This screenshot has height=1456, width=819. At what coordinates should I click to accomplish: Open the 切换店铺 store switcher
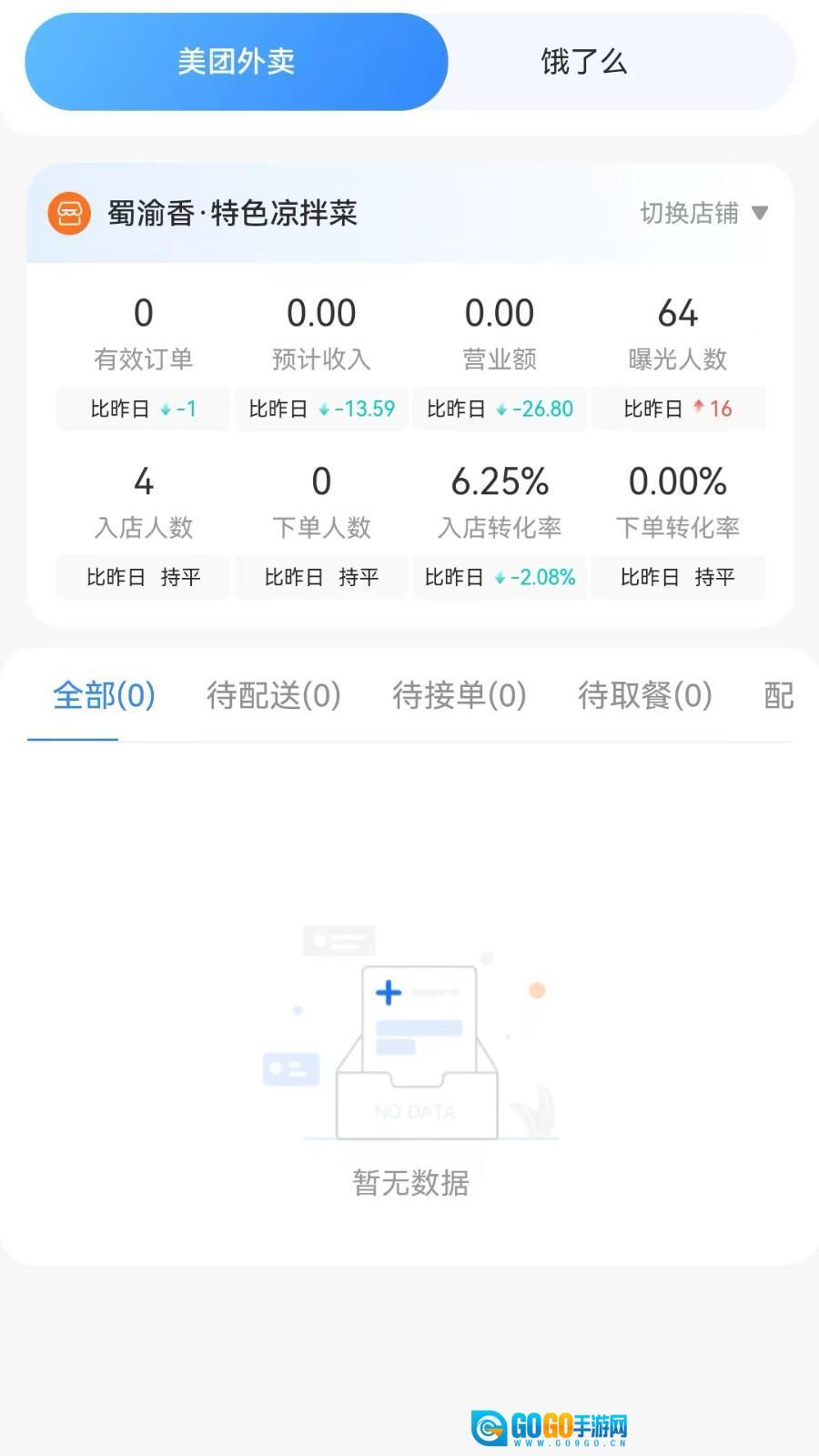[703, 213]
